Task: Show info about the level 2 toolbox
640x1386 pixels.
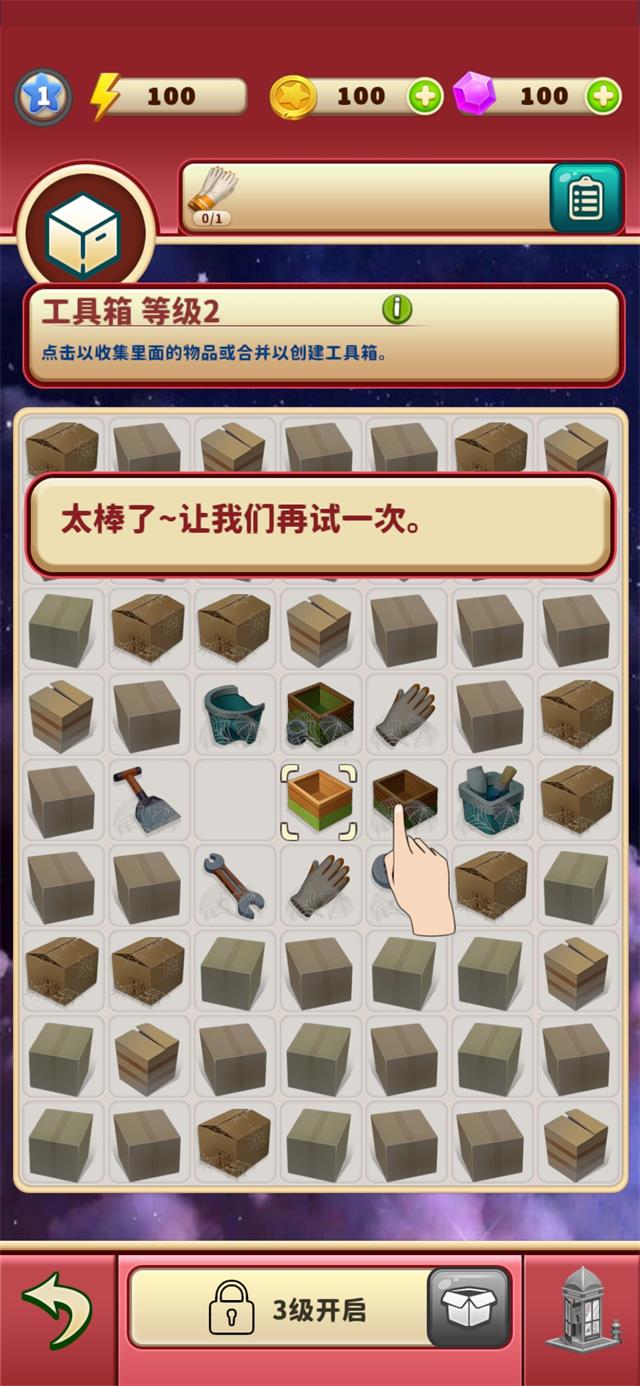Action: click(x=397, y=309)
